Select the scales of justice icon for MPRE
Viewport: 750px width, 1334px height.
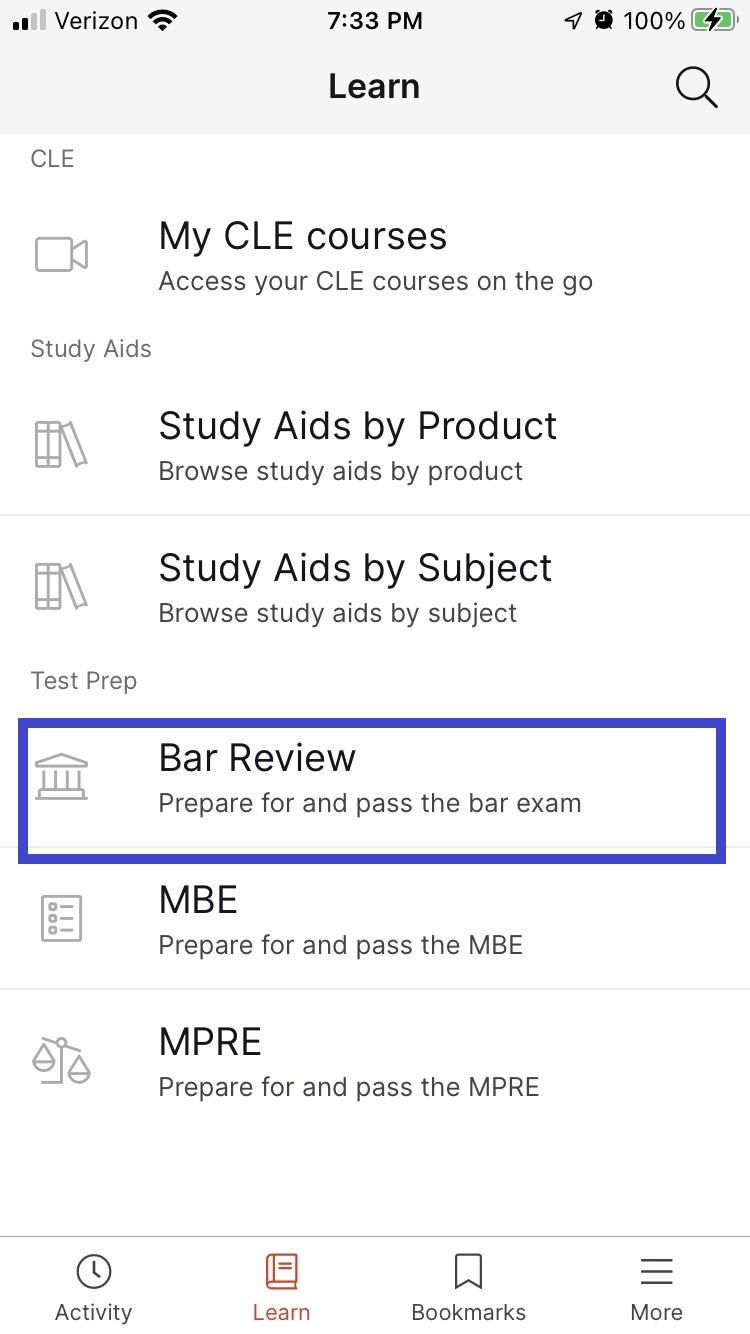tap(62, 1058)
